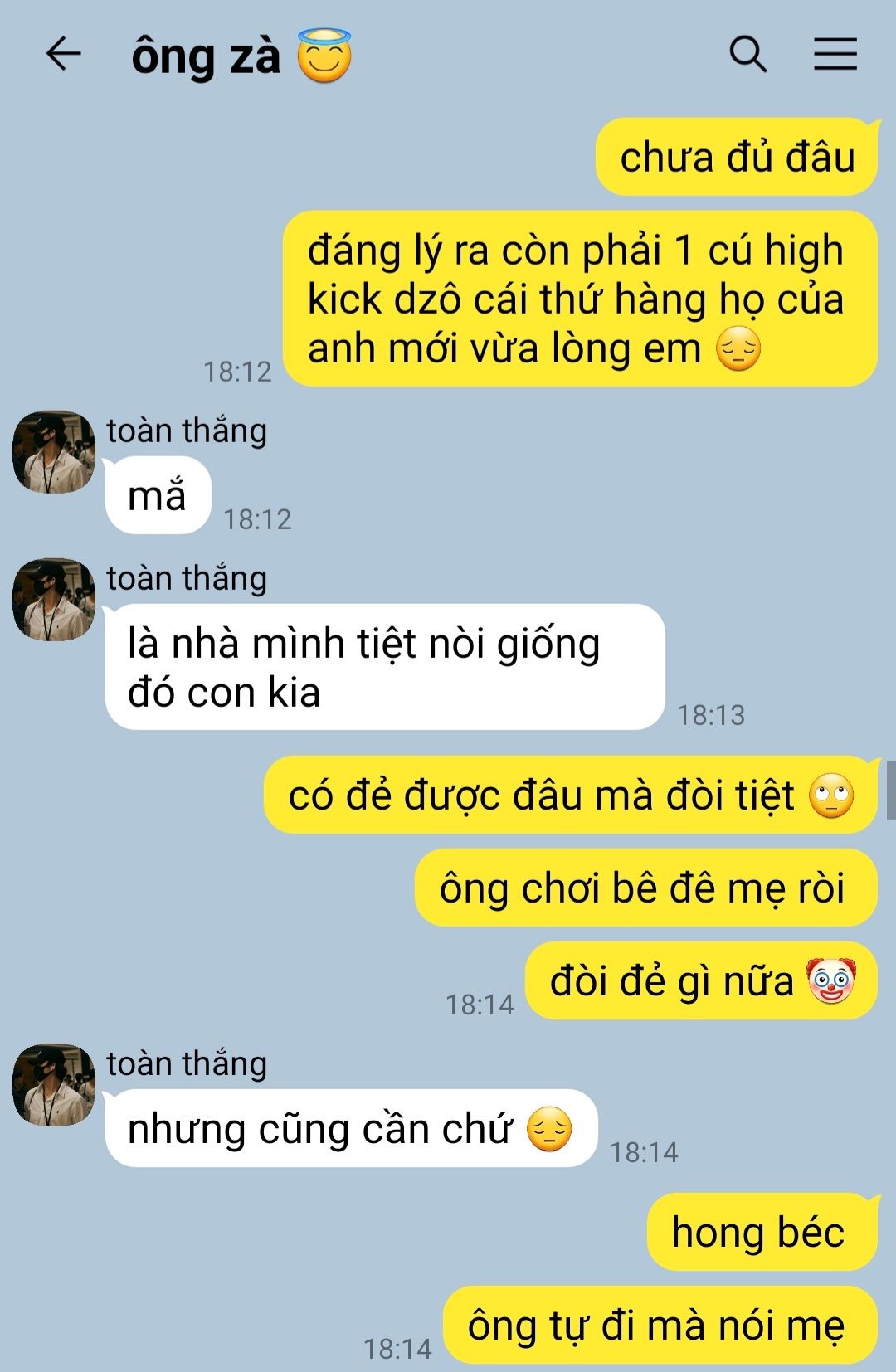The height and width of the screenshot is (1372, 896).
Task: Tap toàn thắng's avatar beside "nhưng cũng cần chứ"
Action: (54, 1085)
